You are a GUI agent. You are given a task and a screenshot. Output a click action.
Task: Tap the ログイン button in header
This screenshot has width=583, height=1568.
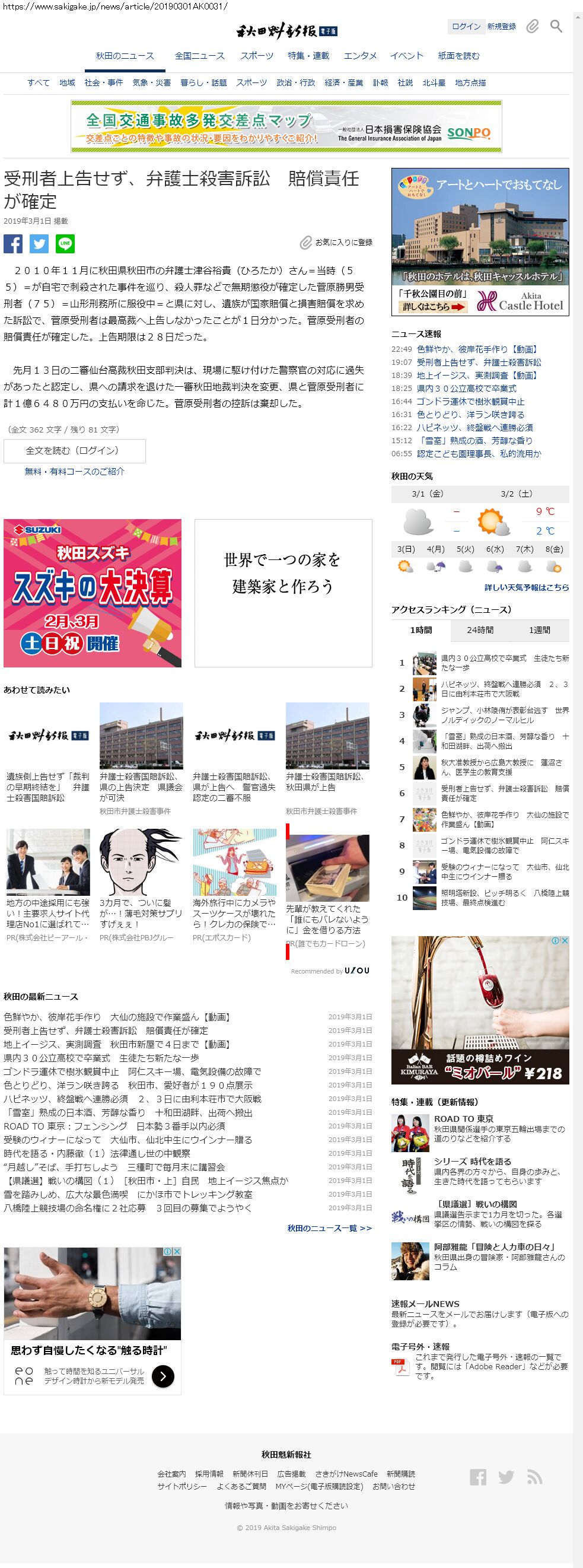[466, 26]
